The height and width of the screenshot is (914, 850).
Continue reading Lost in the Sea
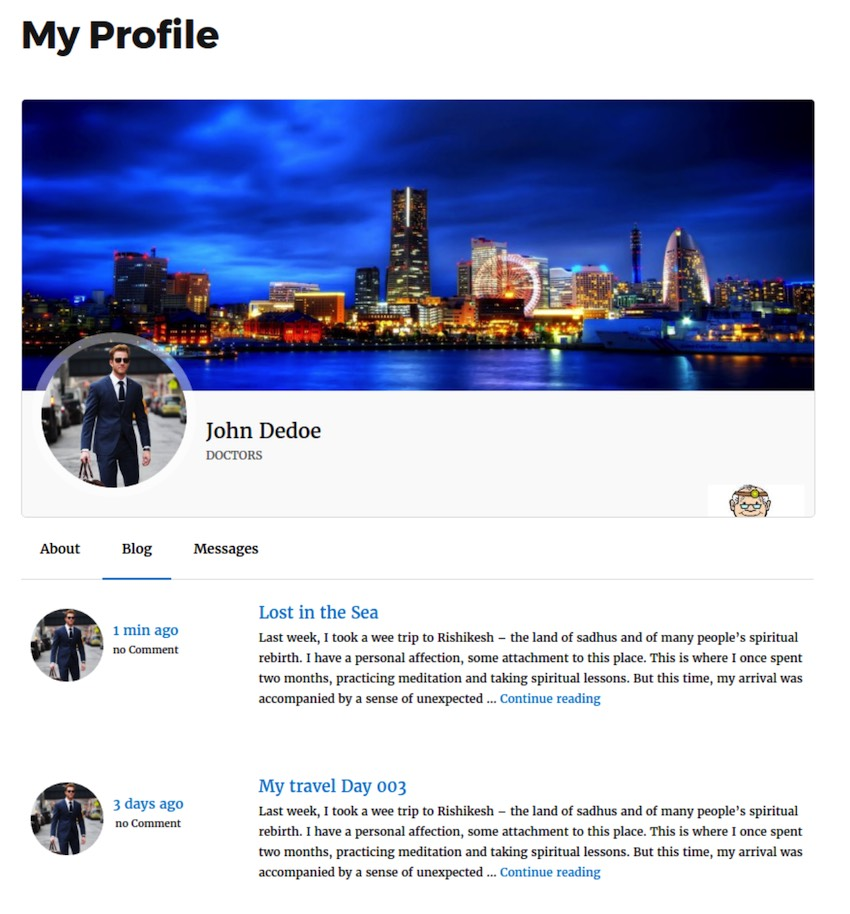(550, 699)
